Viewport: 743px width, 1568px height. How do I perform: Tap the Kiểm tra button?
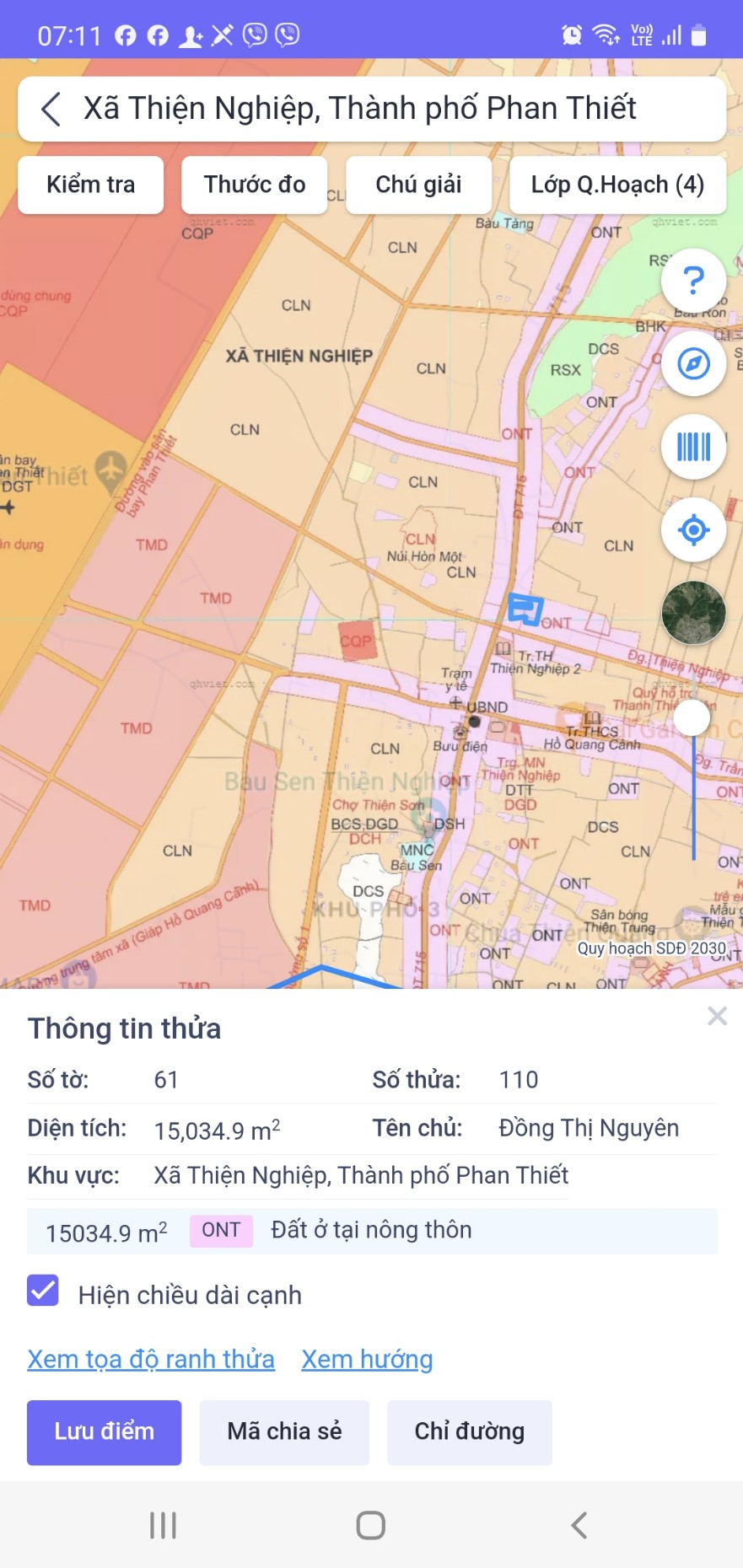pyautogui.click(x=91, y=185)
